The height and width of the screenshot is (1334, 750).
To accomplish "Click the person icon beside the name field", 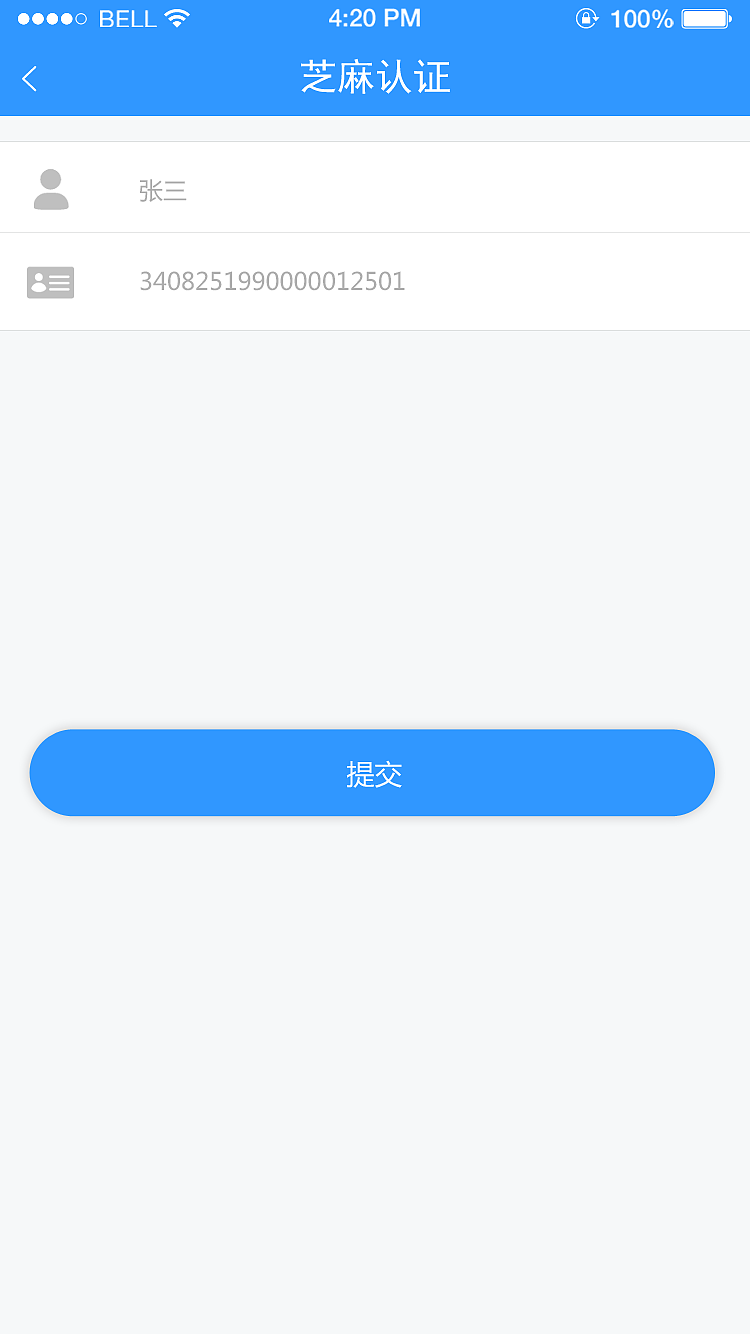I will coord(51,187).
